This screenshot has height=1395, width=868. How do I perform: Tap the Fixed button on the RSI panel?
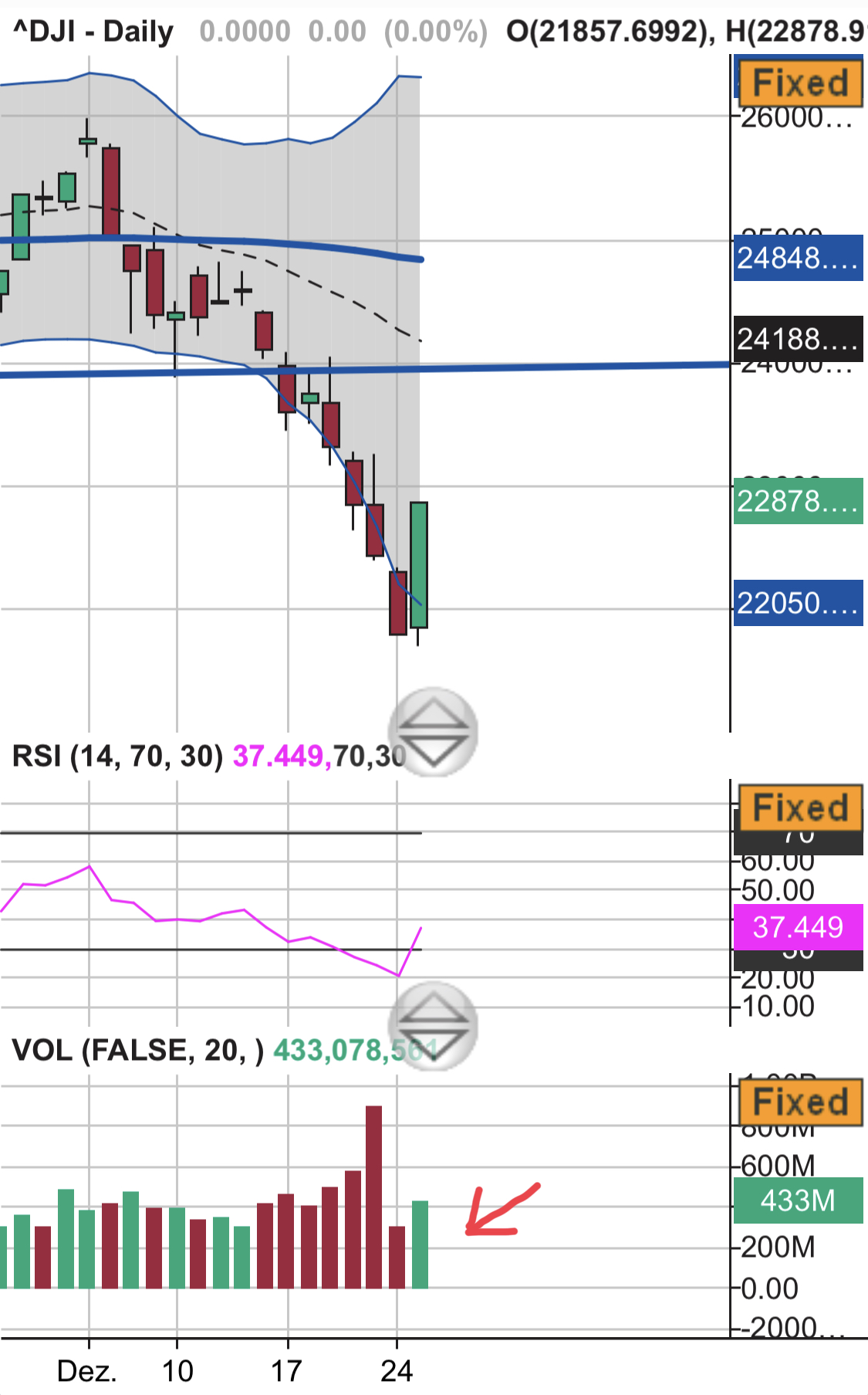800,808
